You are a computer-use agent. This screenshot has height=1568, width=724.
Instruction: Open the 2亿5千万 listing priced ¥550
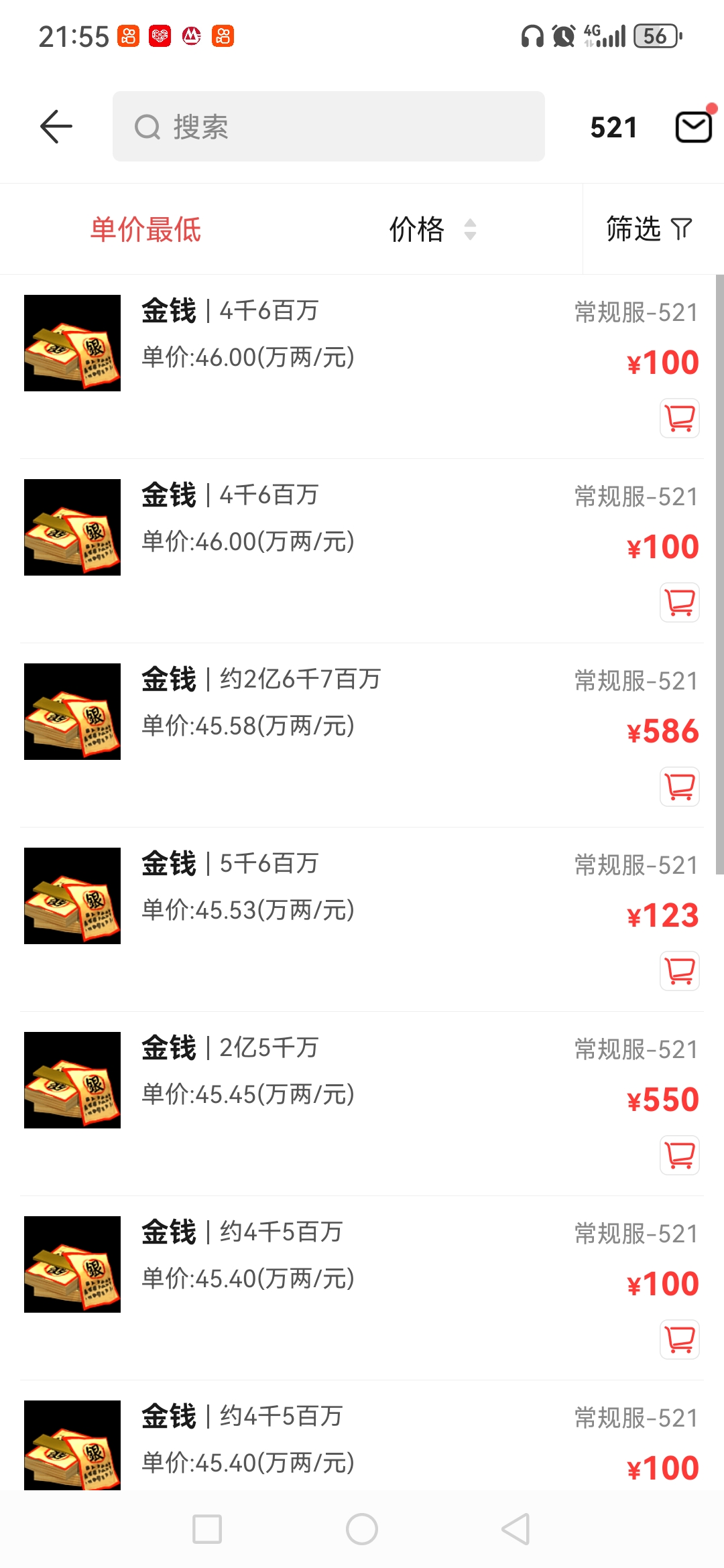click(362, 1104)
